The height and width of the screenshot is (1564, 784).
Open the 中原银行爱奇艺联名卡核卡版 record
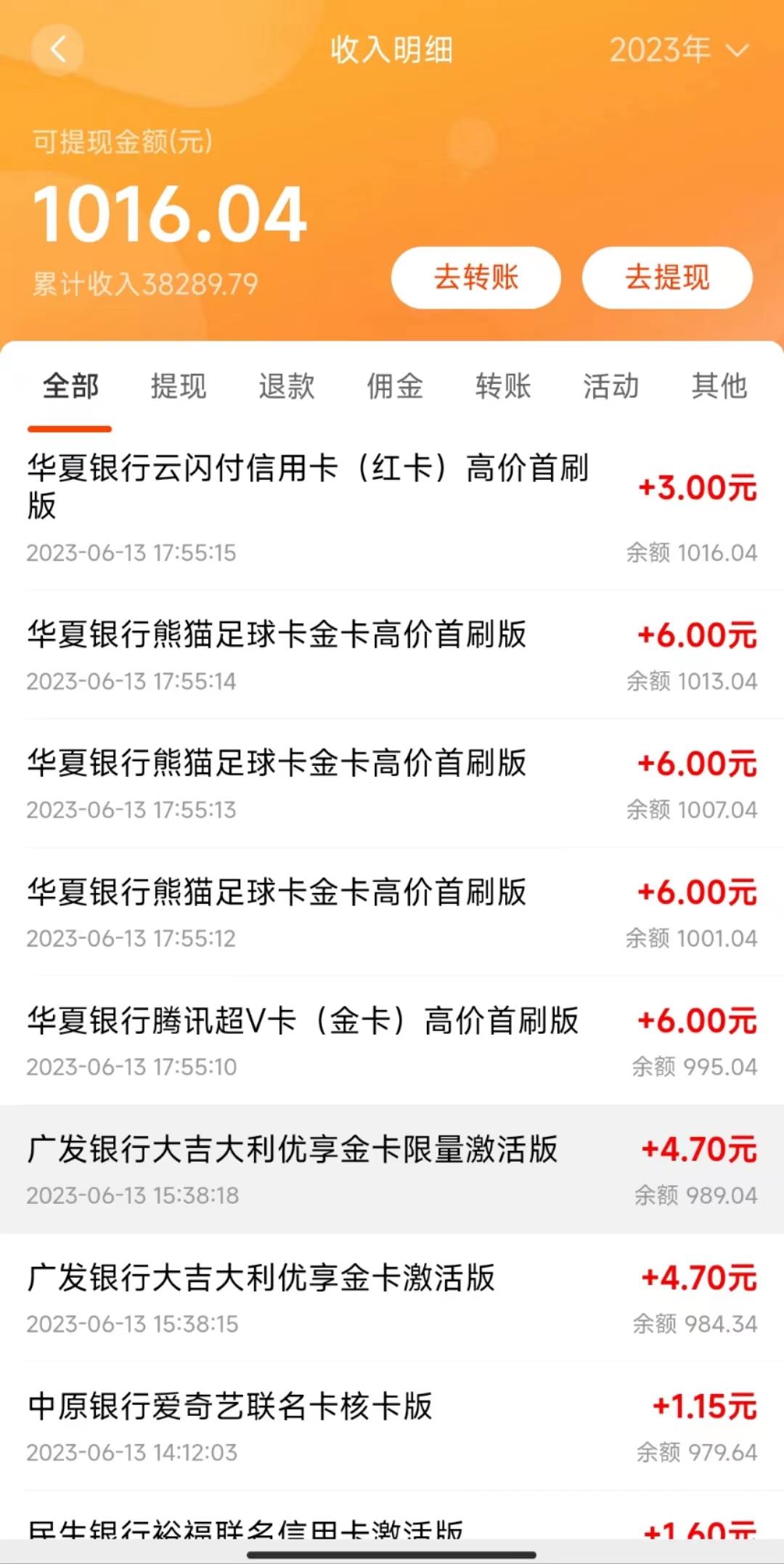coord(392,1426)
